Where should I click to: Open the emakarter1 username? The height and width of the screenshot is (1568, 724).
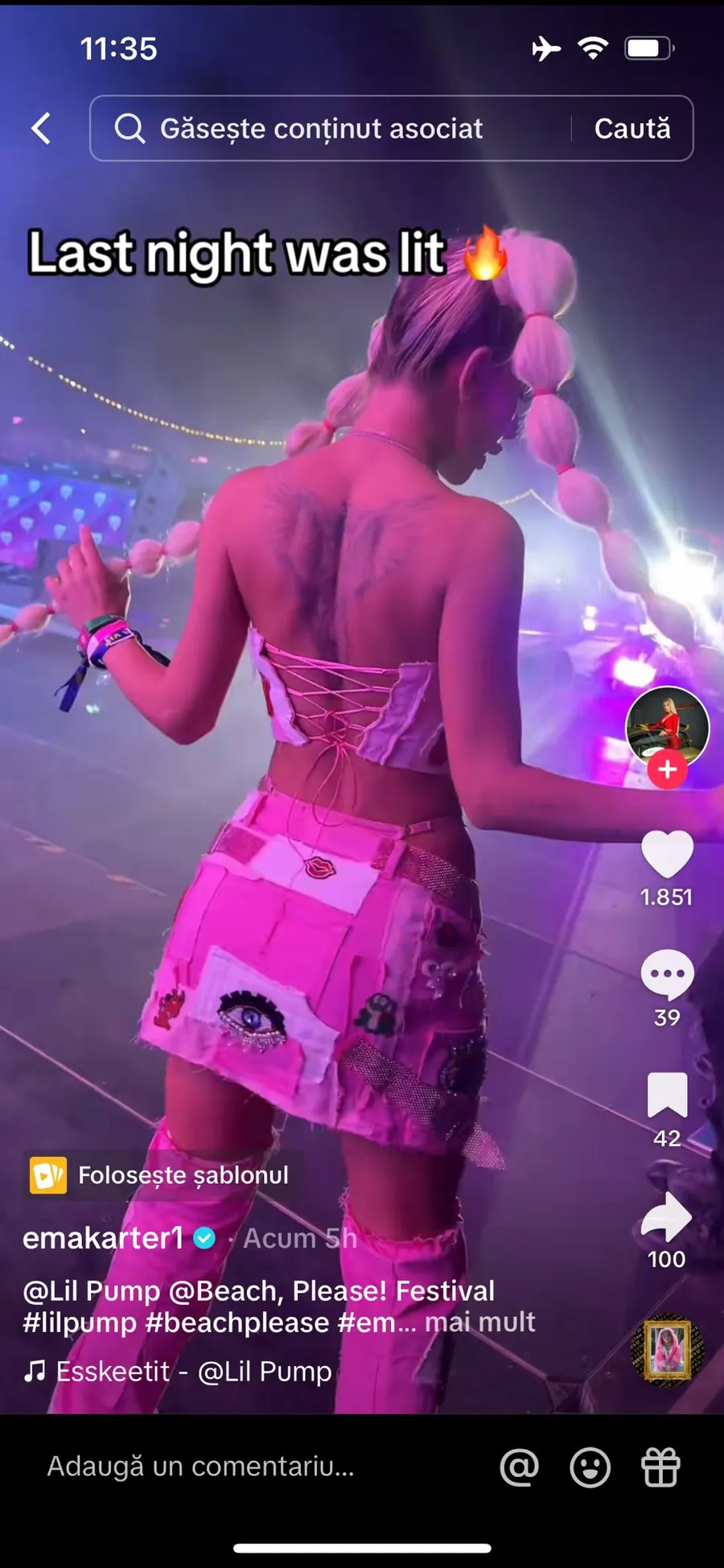pos(103,1238)
